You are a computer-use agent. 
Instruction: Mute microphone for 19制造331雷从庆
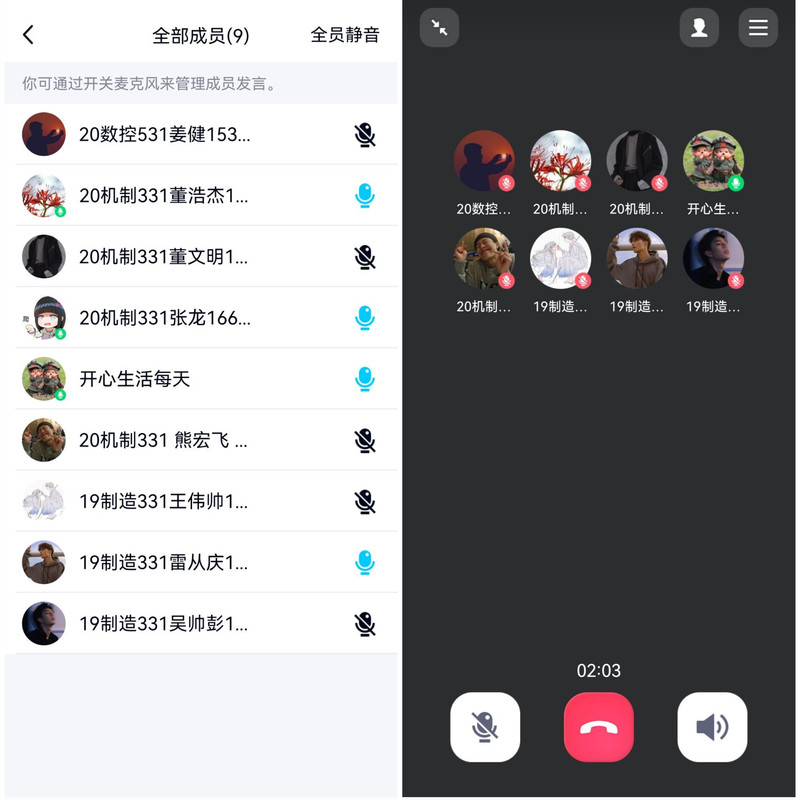365,563
